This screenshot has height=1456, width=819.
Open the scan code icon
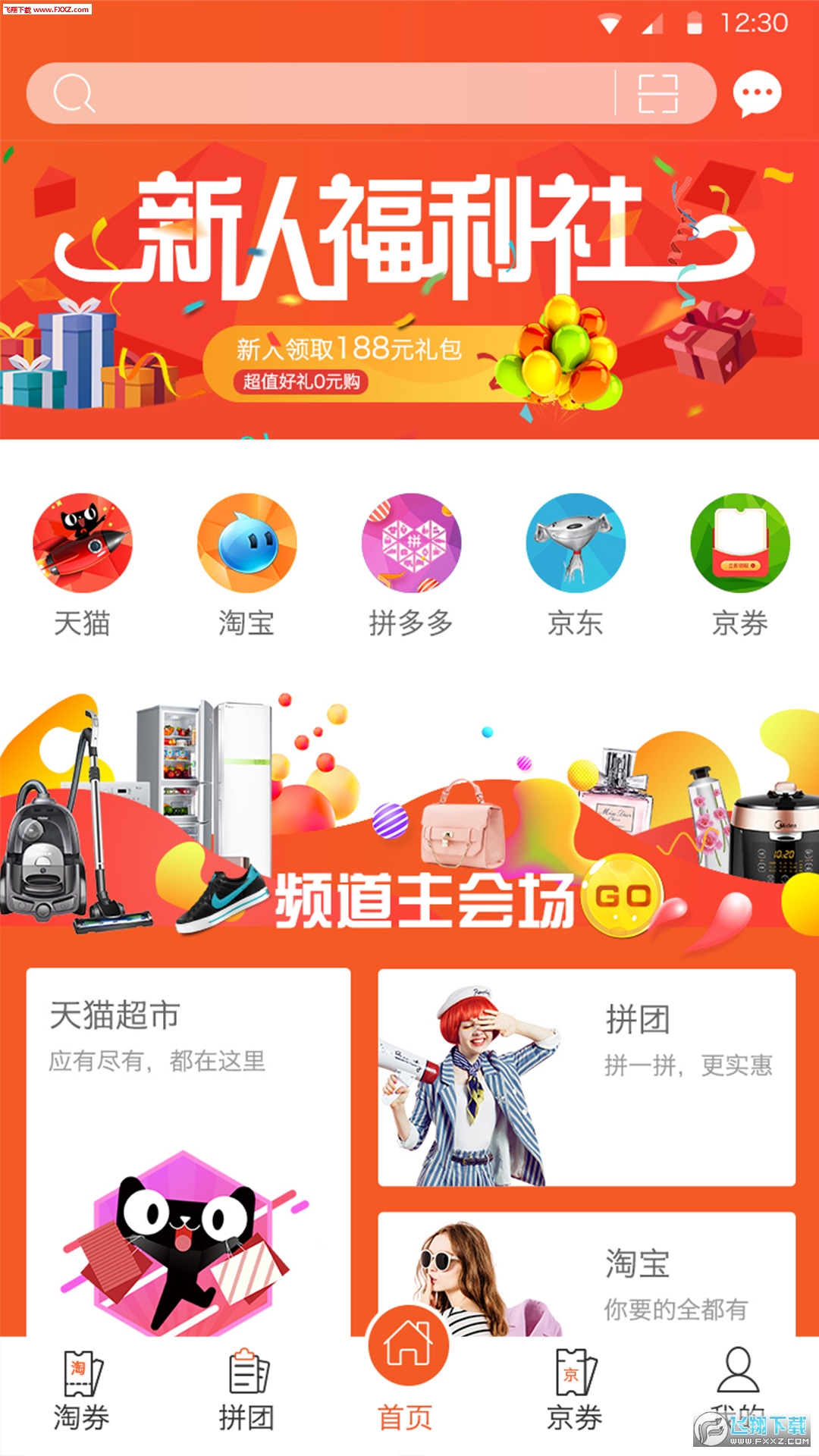tap(657, 93)
